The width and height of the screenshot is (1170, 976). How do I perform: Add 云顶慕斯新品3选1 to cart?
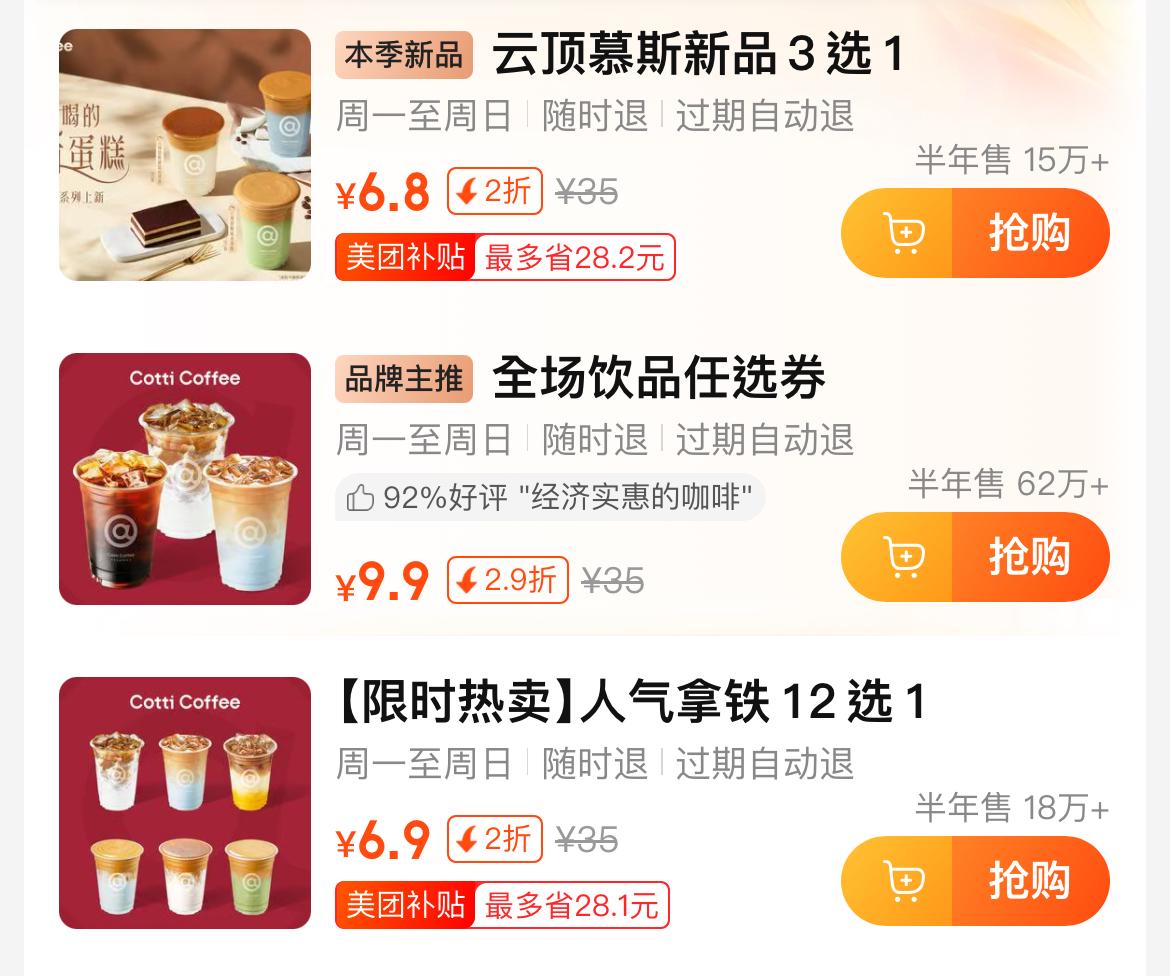(x=901, y=233)
